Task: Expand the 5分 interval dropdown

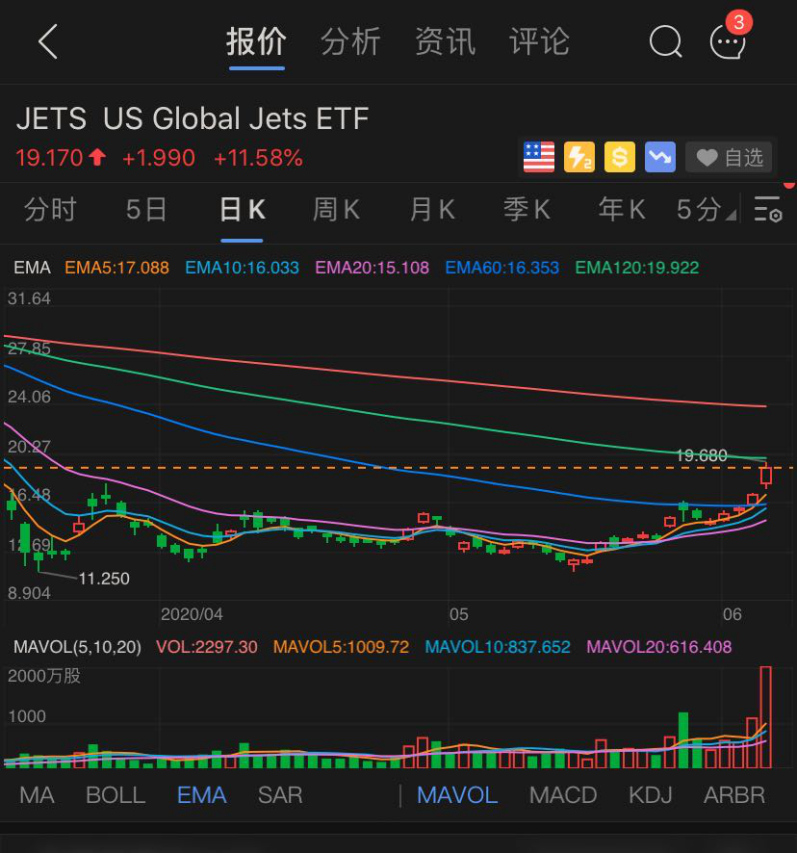Action: tap(705, 210)
